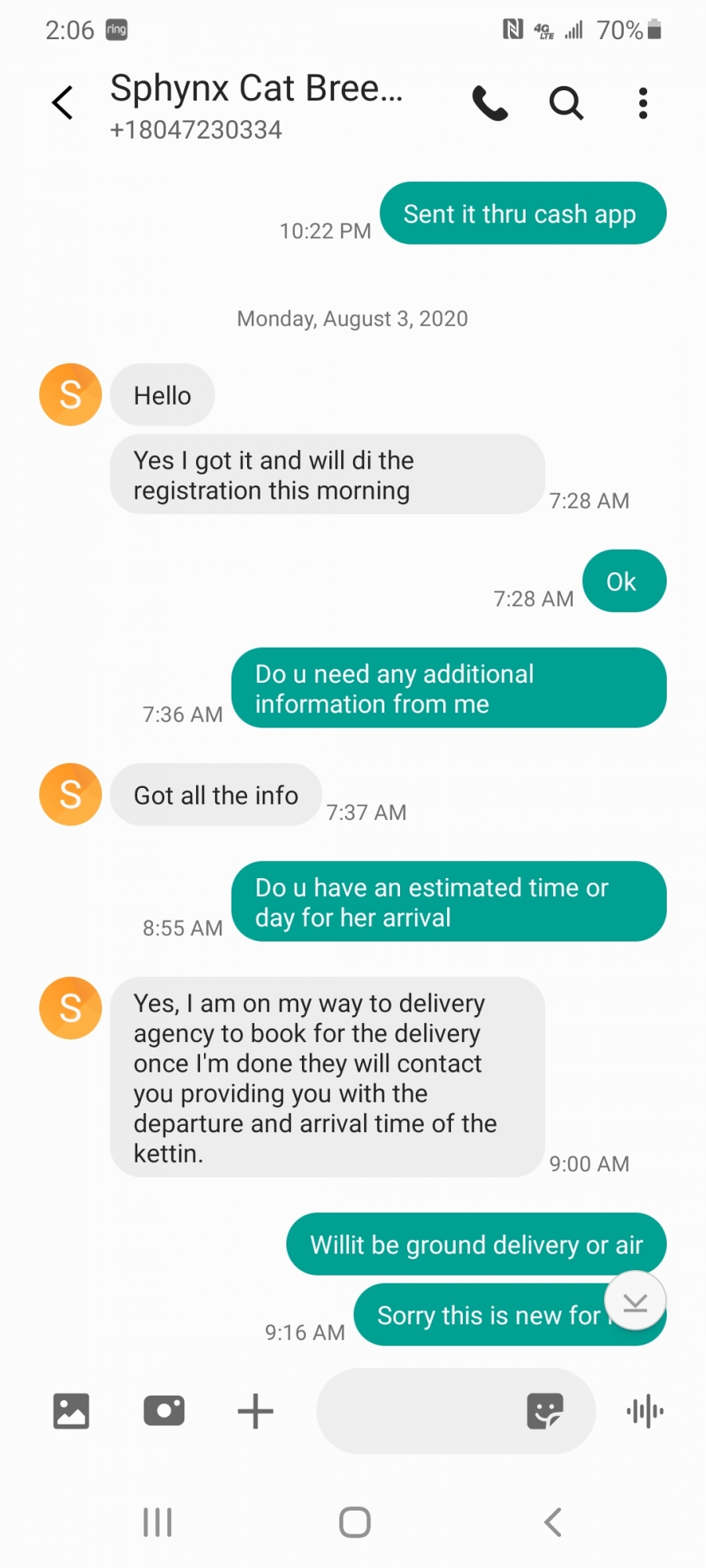Go back to the conversations list
This screenshot has height=1568, width=706.
point(63,103)
